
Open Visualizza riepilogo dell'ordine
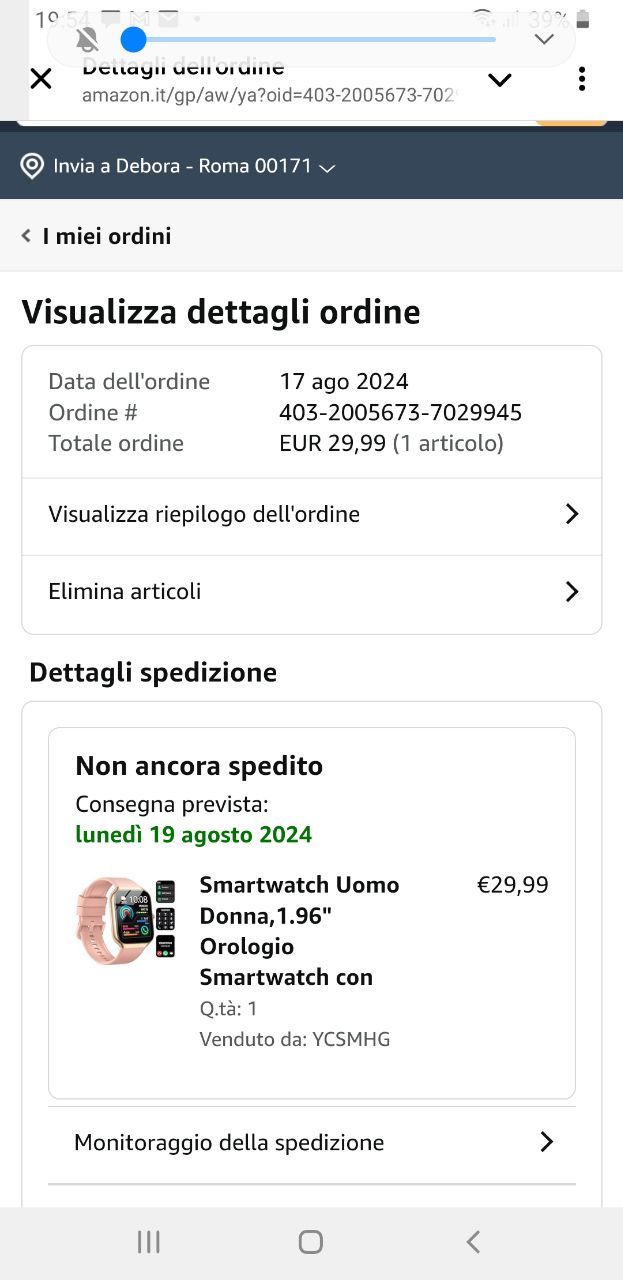point(311,514)
